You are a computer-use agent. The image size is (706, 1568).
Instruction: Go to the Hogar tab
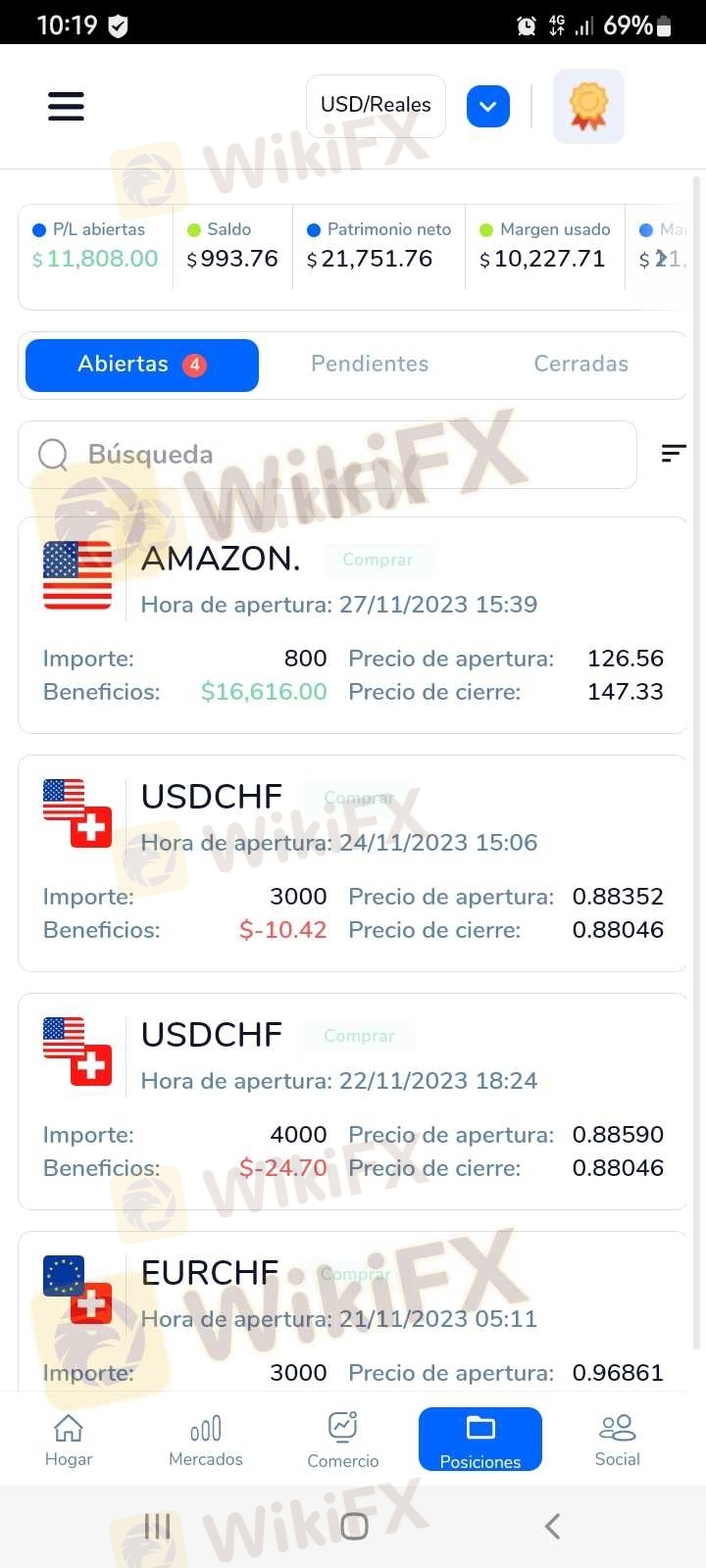tap(69, 1439)
